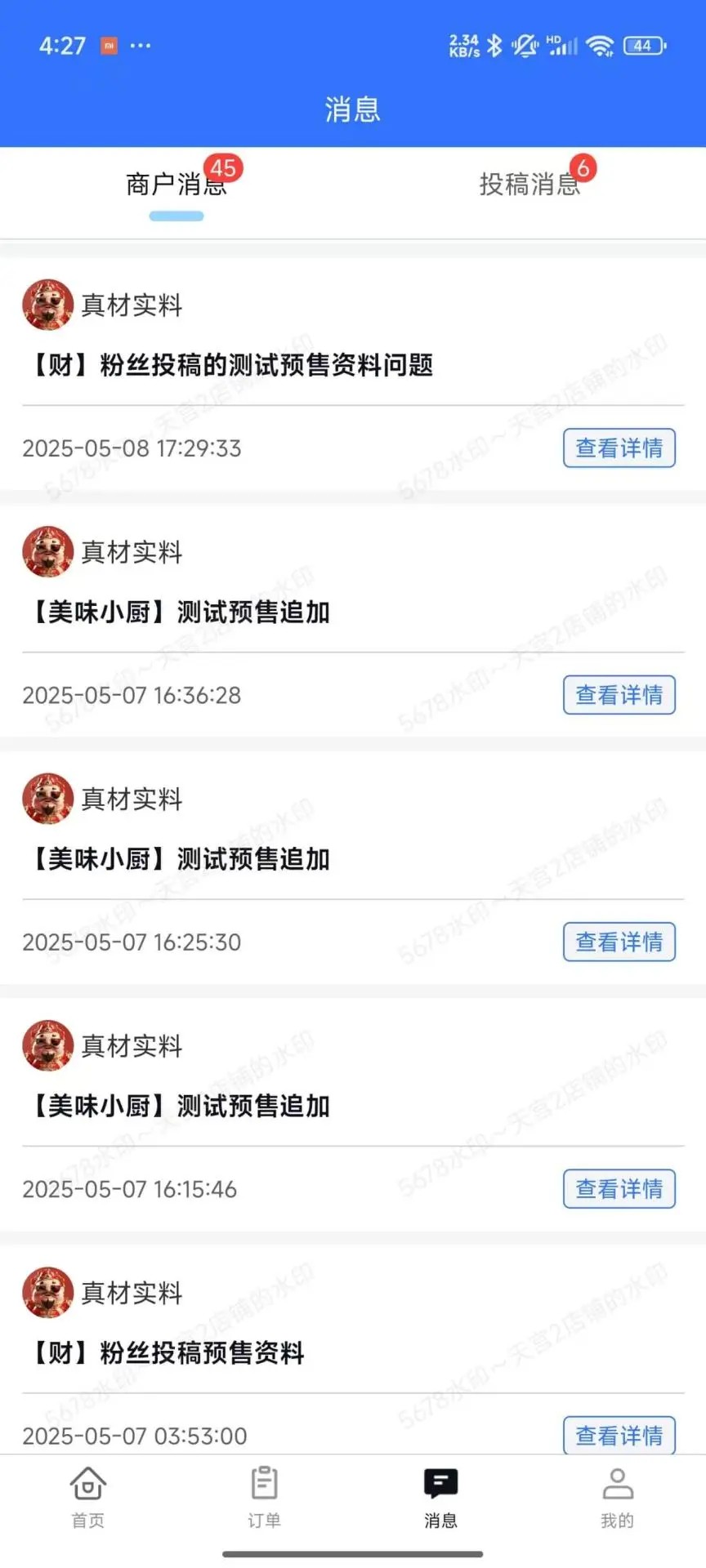Screen dimensions: 706x1568
Task: Open message 粉丝投稿的测试预售资料问题
Action: (x=233, y=365)
